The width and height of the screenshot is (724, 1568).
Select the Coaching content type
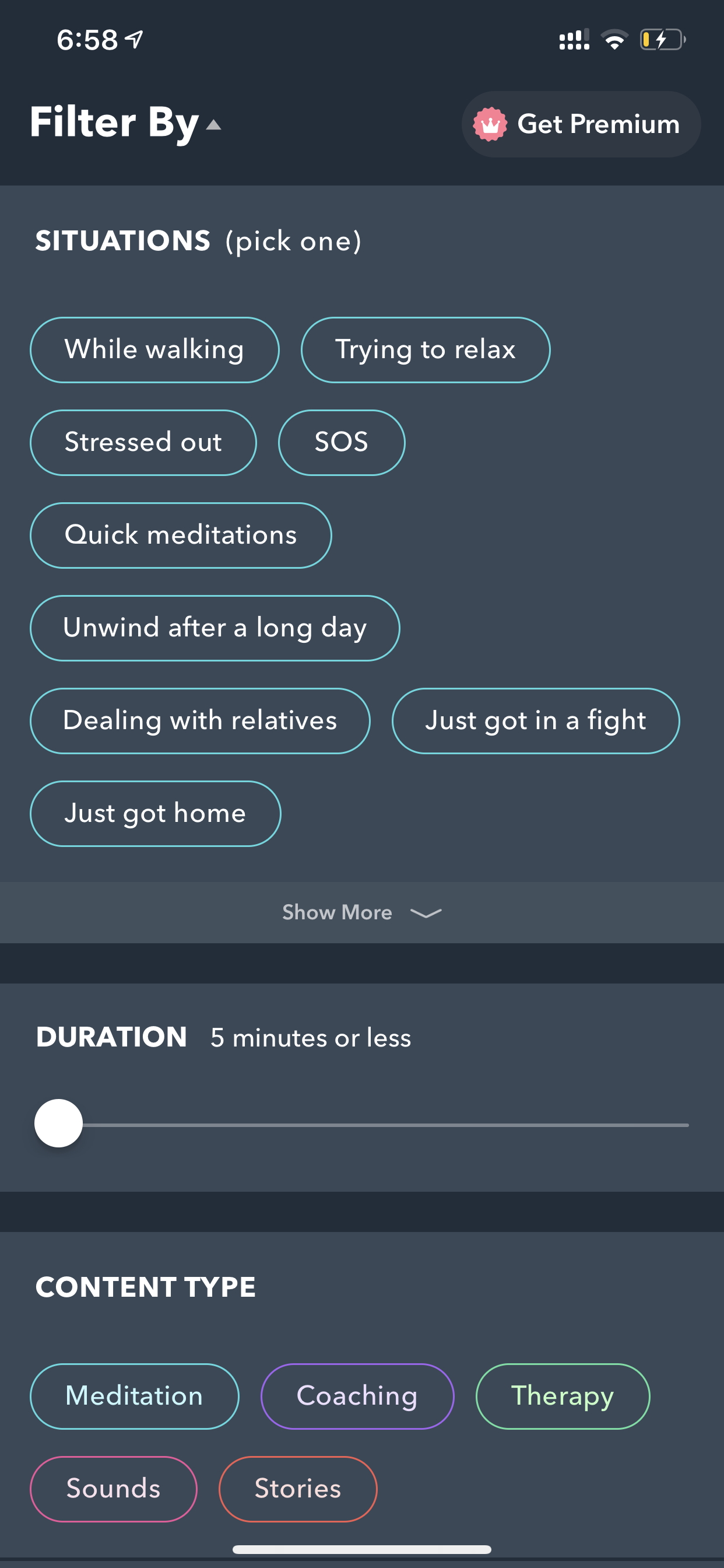357,1396
